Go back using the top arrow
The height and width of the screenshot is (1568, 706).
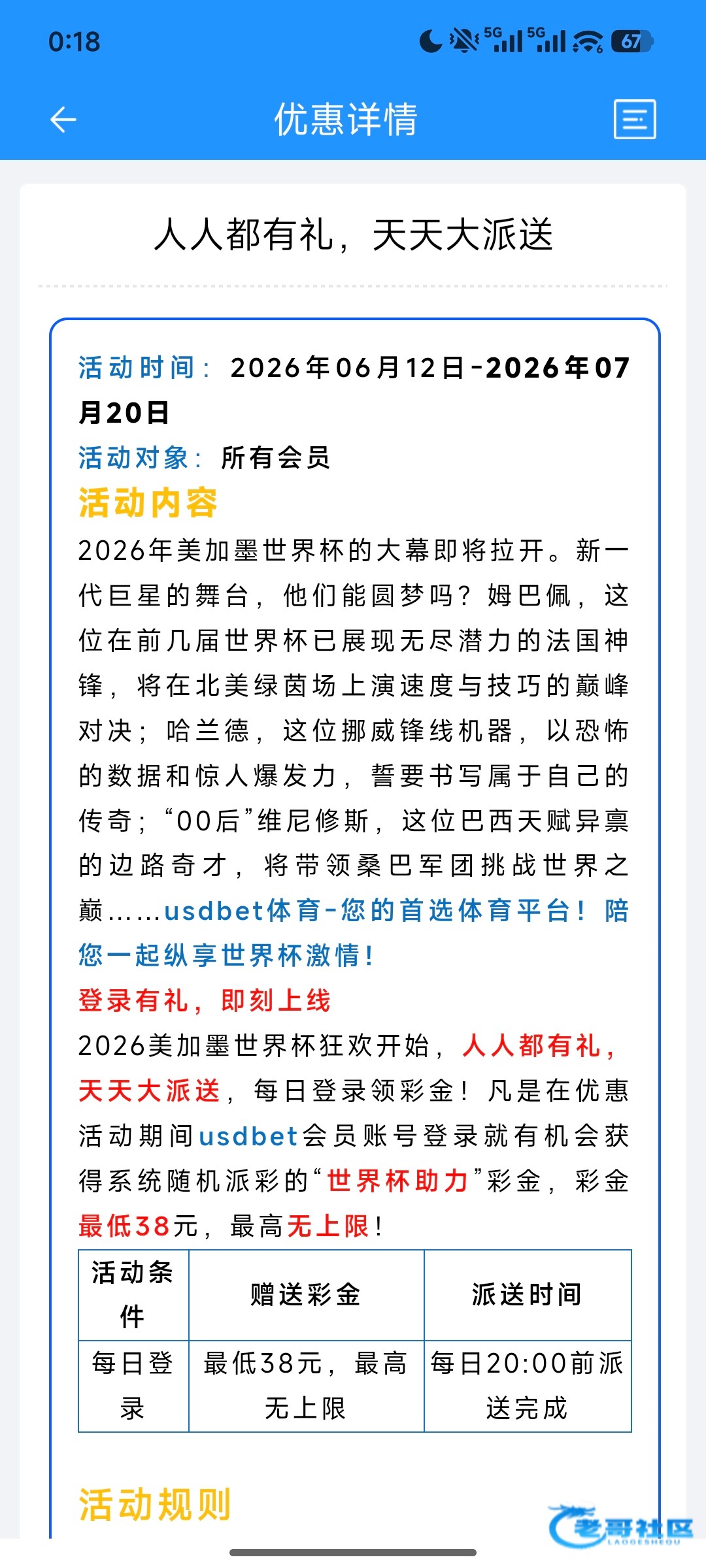63,120
